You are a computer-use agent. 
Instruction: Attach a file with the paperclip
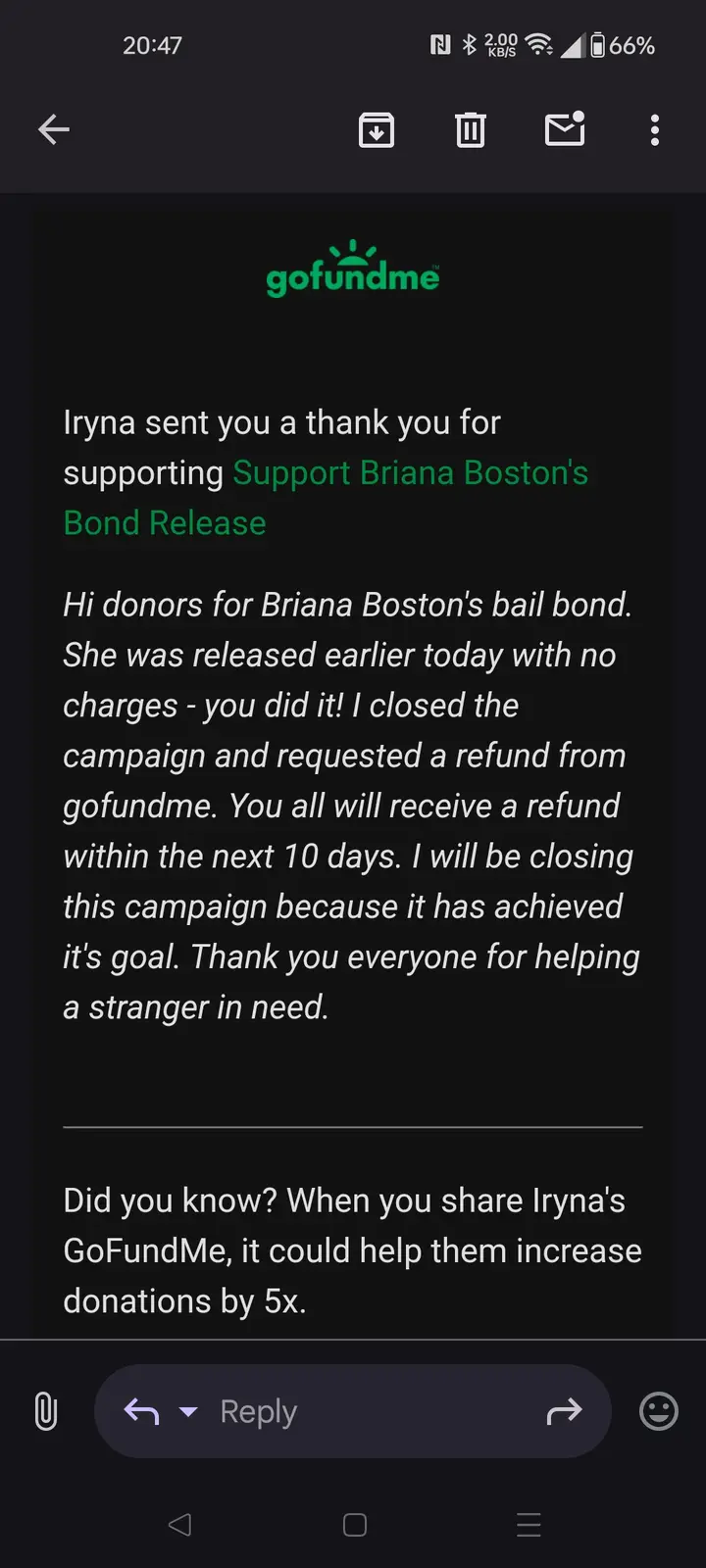click(46, 1411)
